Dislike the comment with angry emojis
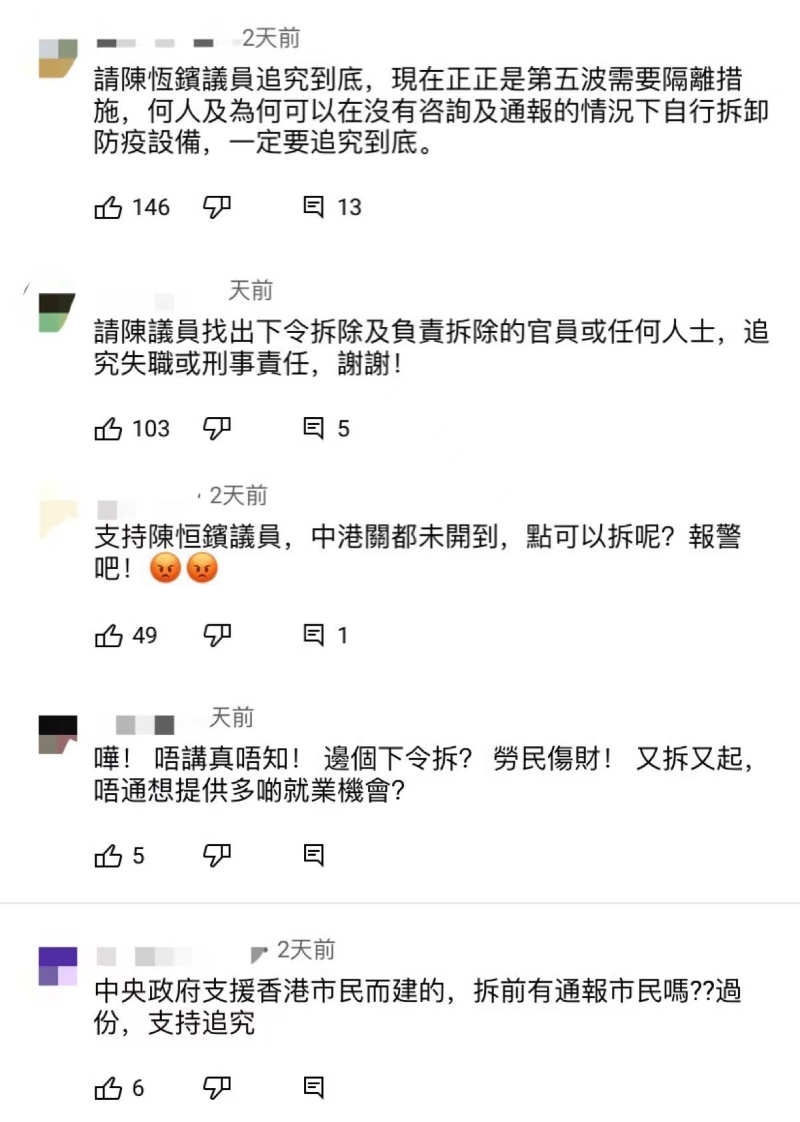Image resolution: width=800 pixels, height=1122 pixels. pyautogui.click(x=217, y=635)
